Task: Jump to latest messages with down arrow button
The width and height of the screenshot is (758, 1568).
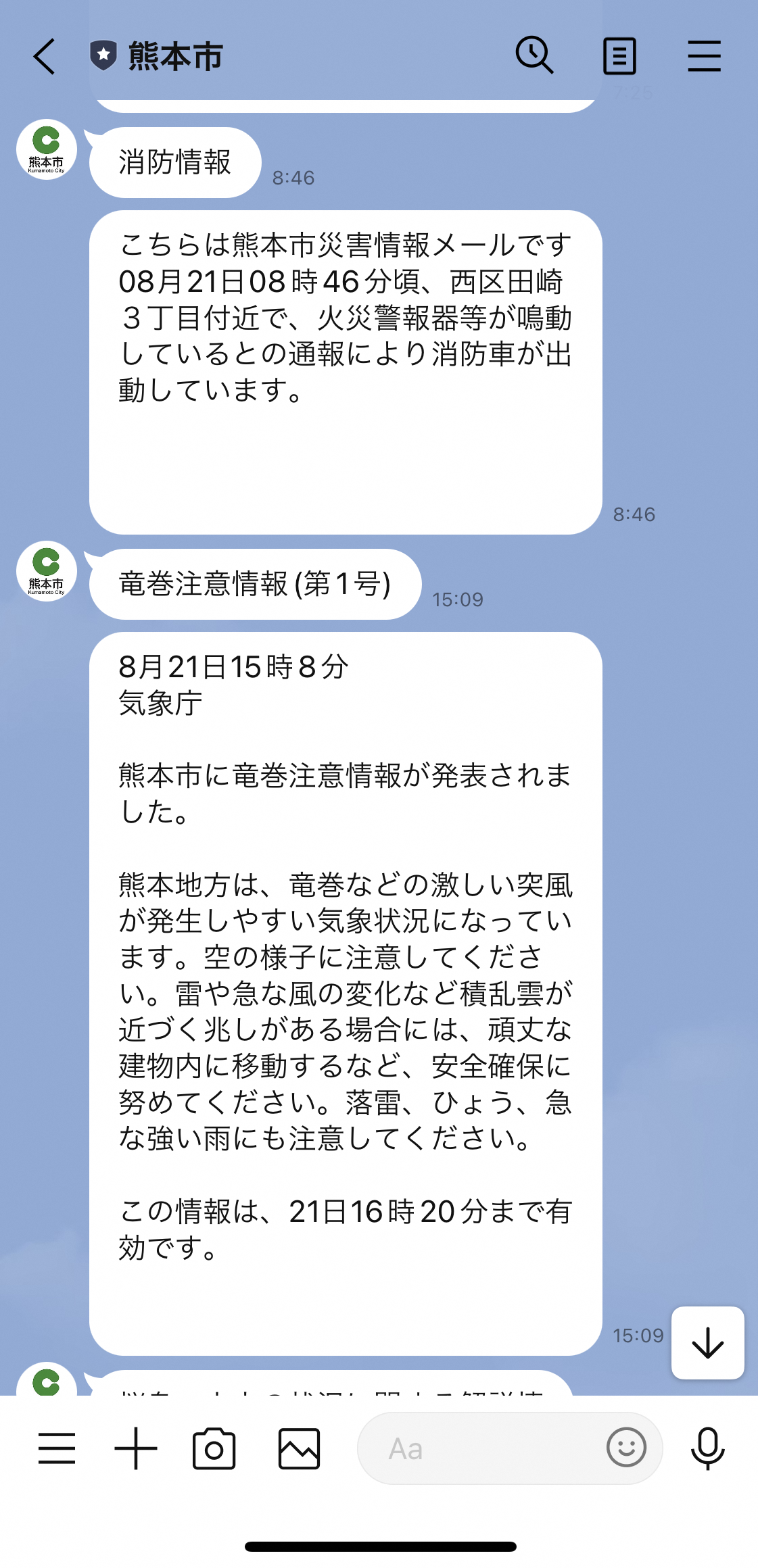Action: [707, 1344]
